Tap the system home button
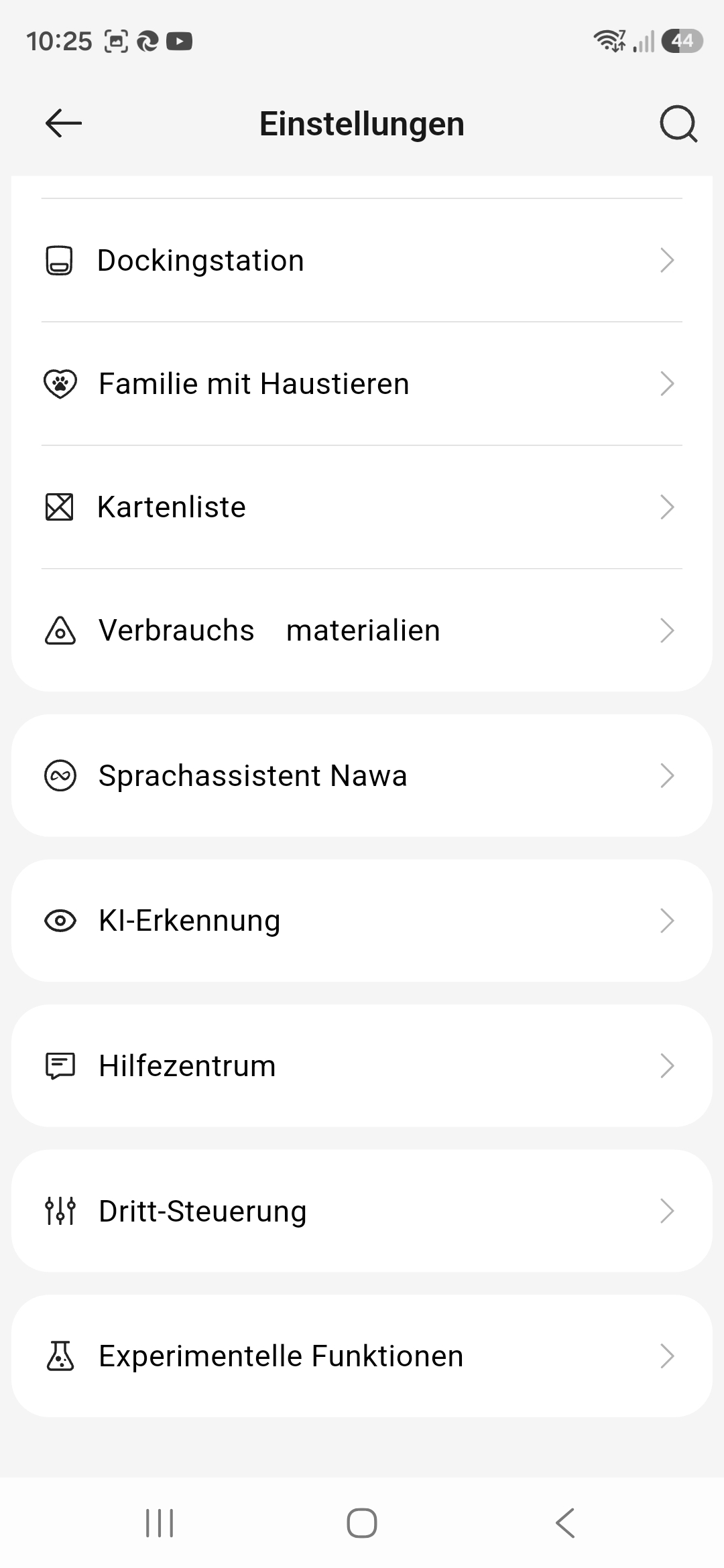This screenshot has width=724, height=1568. tap(361, 1523)
